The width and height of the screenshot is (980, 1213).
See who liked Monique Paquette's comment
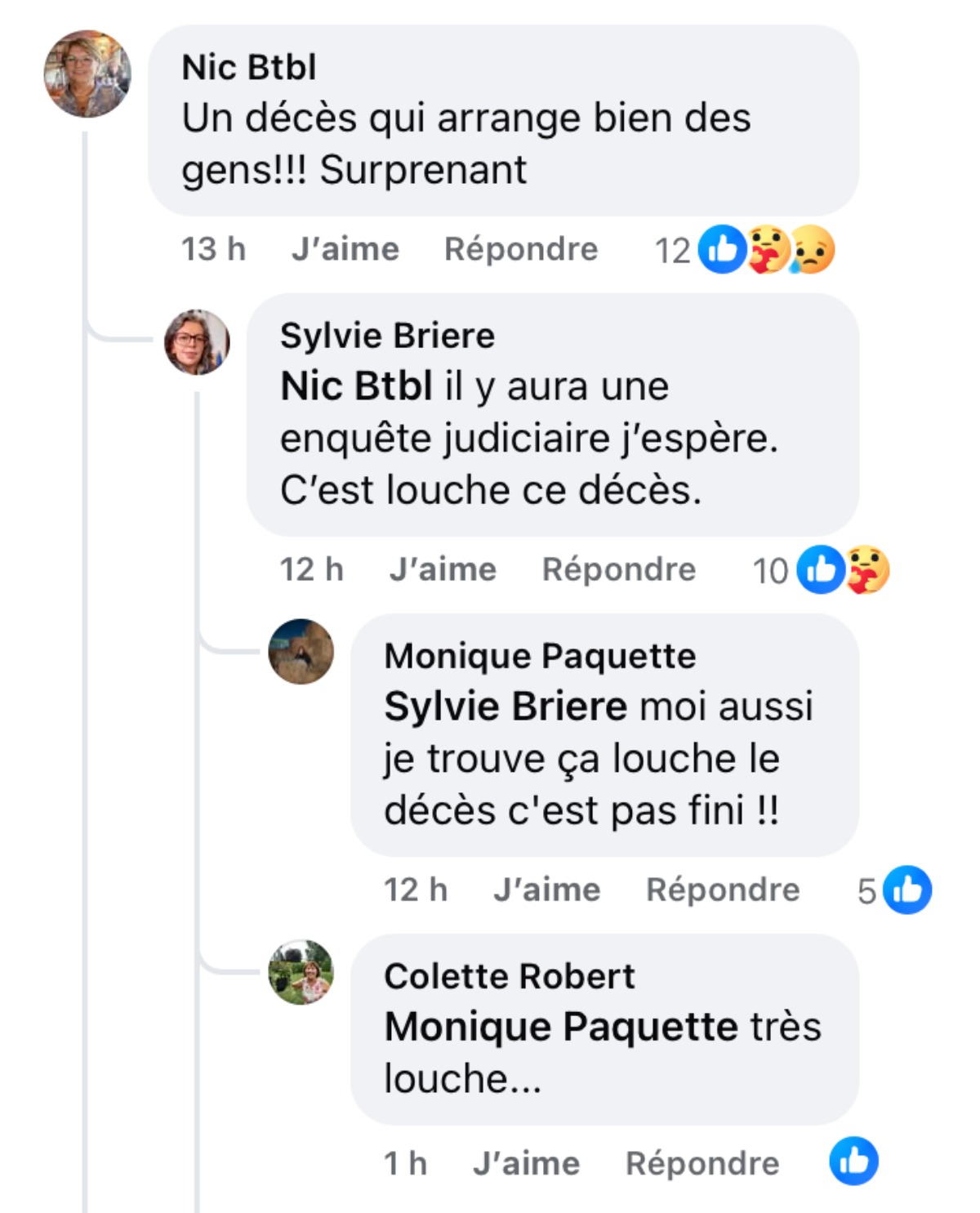coord(895,890)
